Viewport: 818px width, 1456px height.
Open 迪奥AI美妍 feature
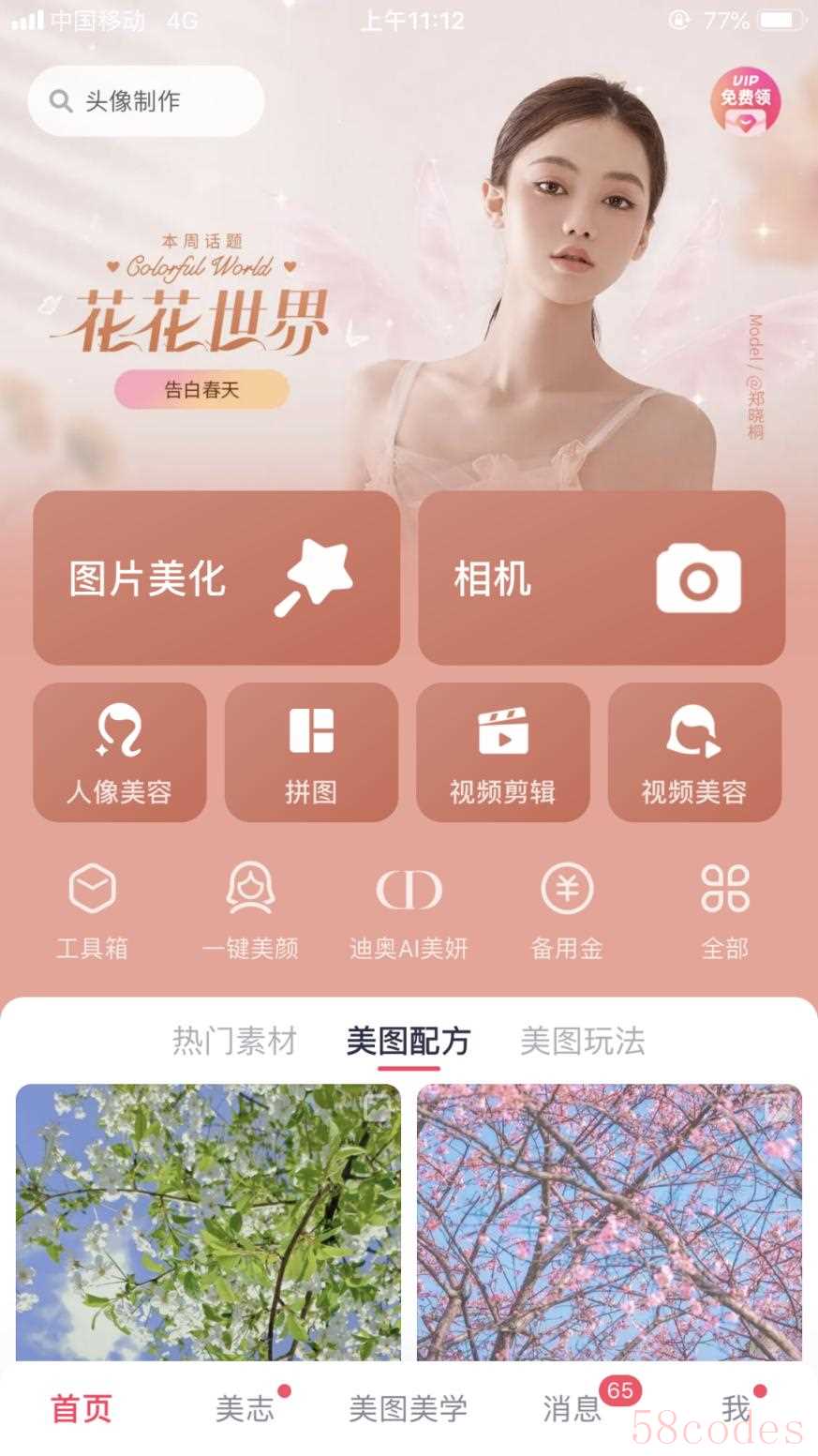coord(409,911)
